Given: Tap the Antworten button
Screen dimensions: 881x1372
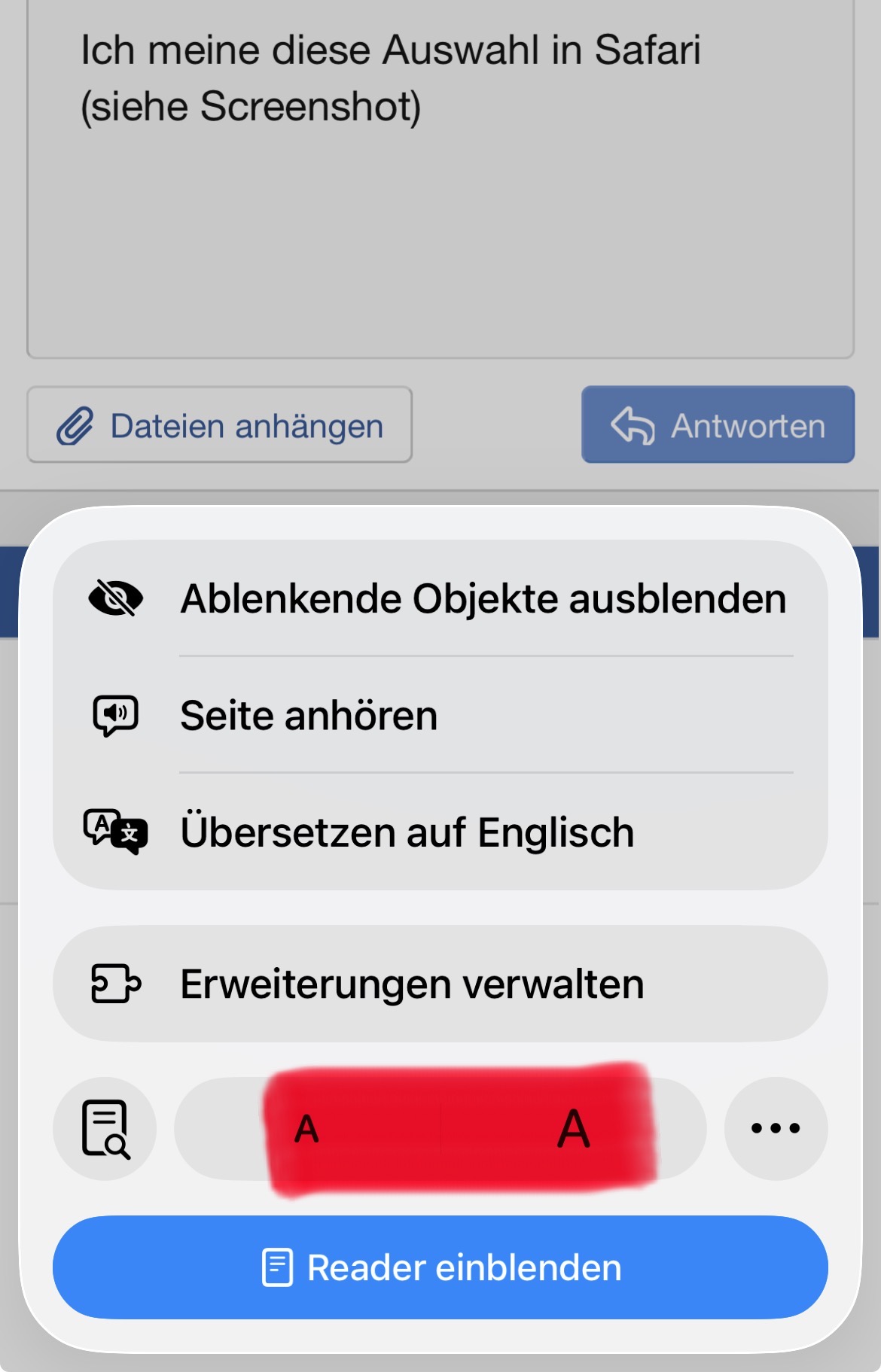Looking at the screenshot, I should 718,425.
